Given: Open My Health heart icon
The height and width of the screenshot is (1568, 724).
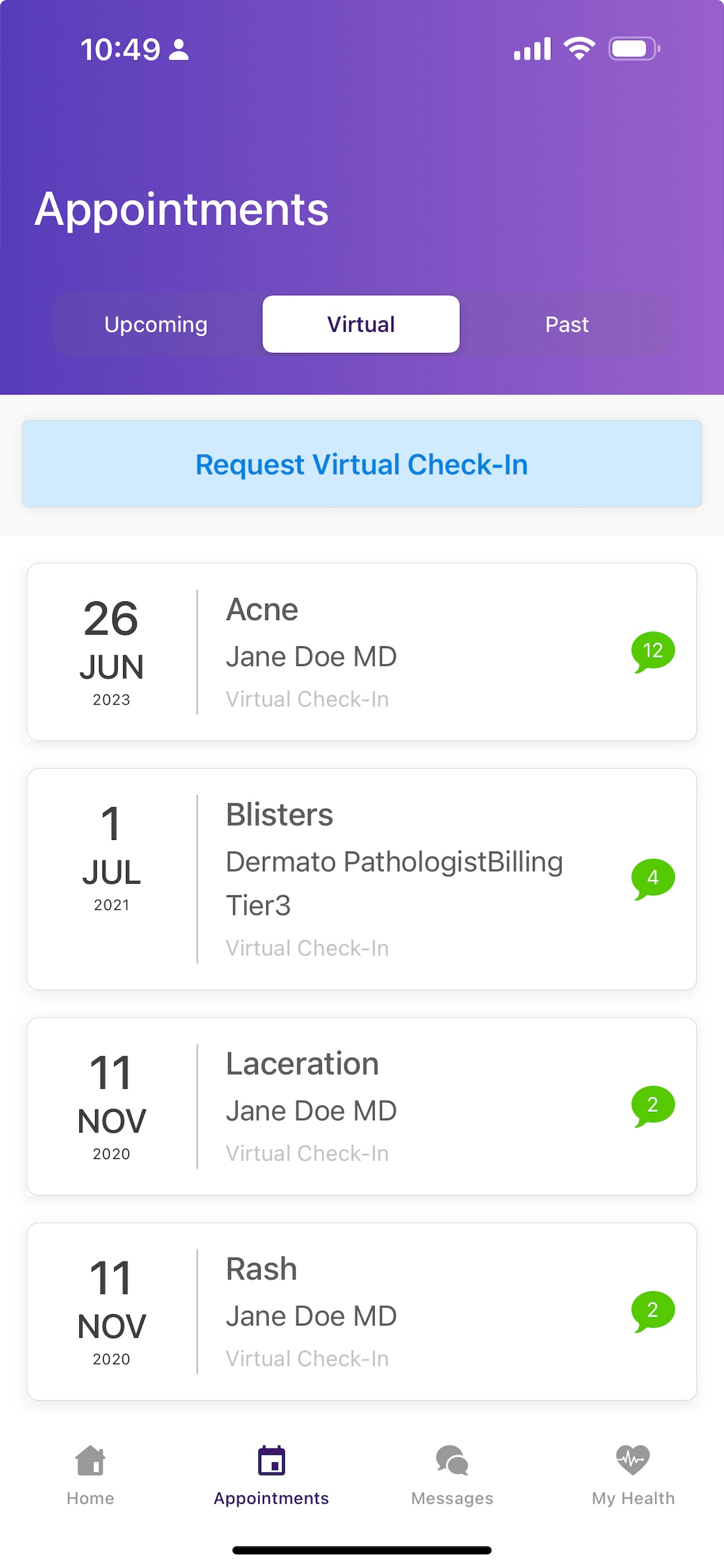Looking at the screenshot, I should coord(632,1460).
